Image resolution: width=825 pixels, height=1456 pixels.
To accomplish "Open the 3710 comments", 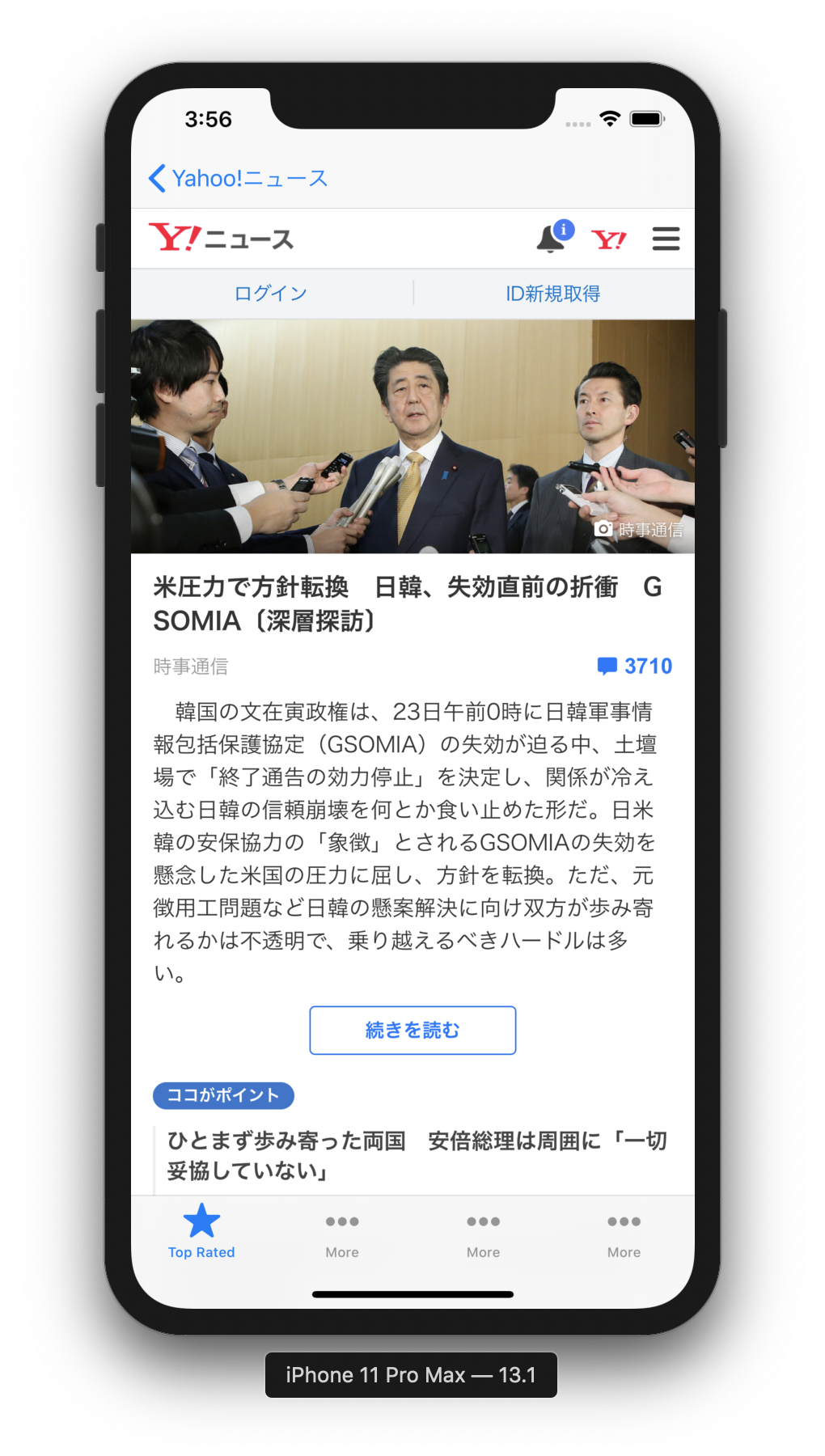I will pos(635,666).
